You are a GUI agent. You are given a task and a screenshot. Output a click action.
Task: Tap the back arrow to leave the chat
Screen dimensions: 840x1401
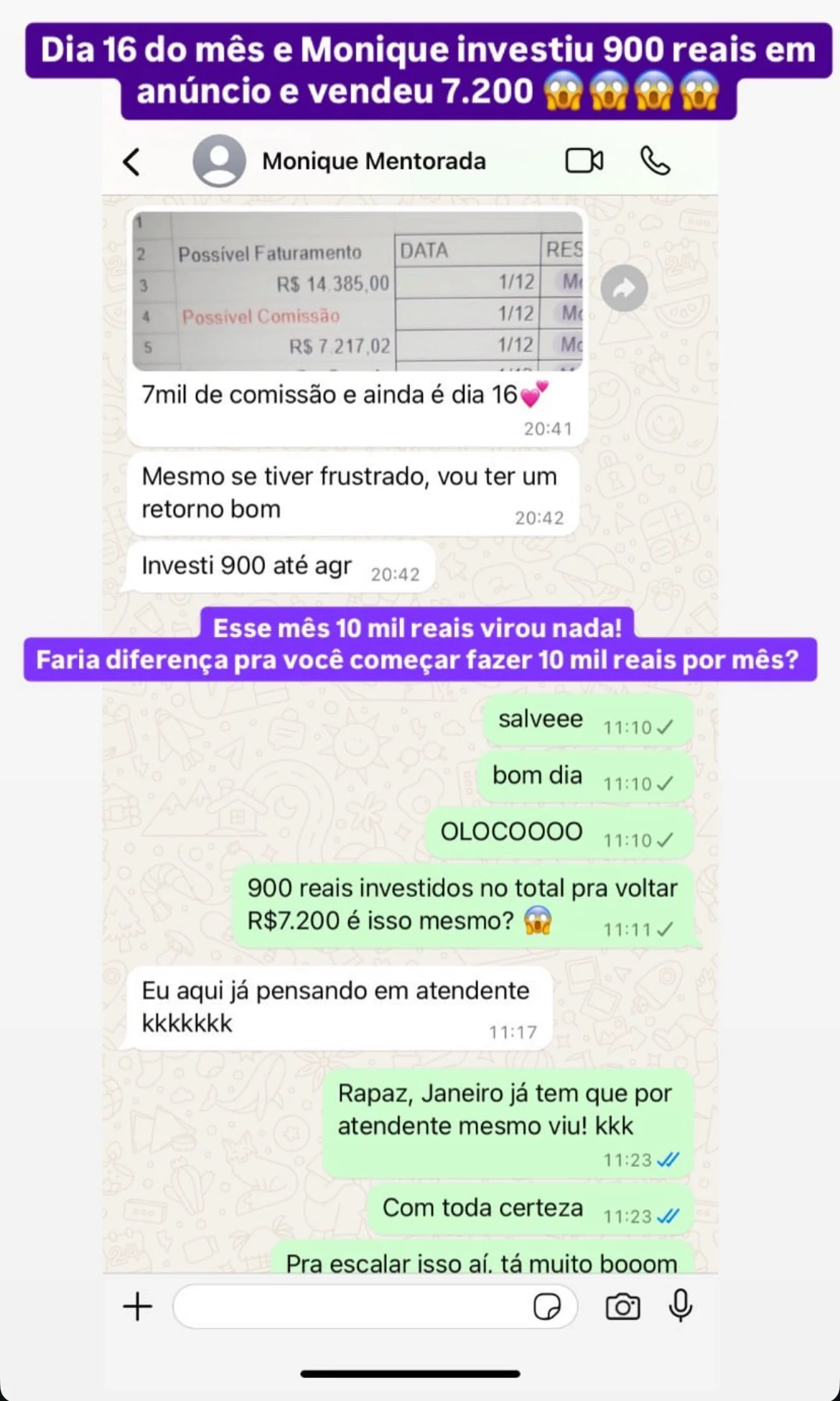coord(132,160)
